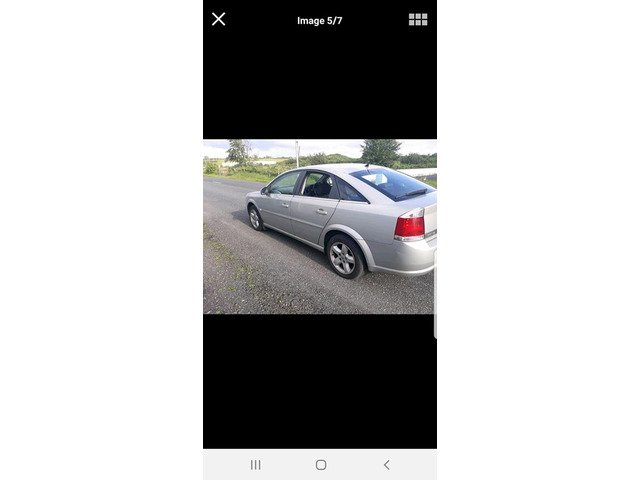Open recent apps from the navigation bar
The height and width of the screenshot is (480, 640).
255,465
